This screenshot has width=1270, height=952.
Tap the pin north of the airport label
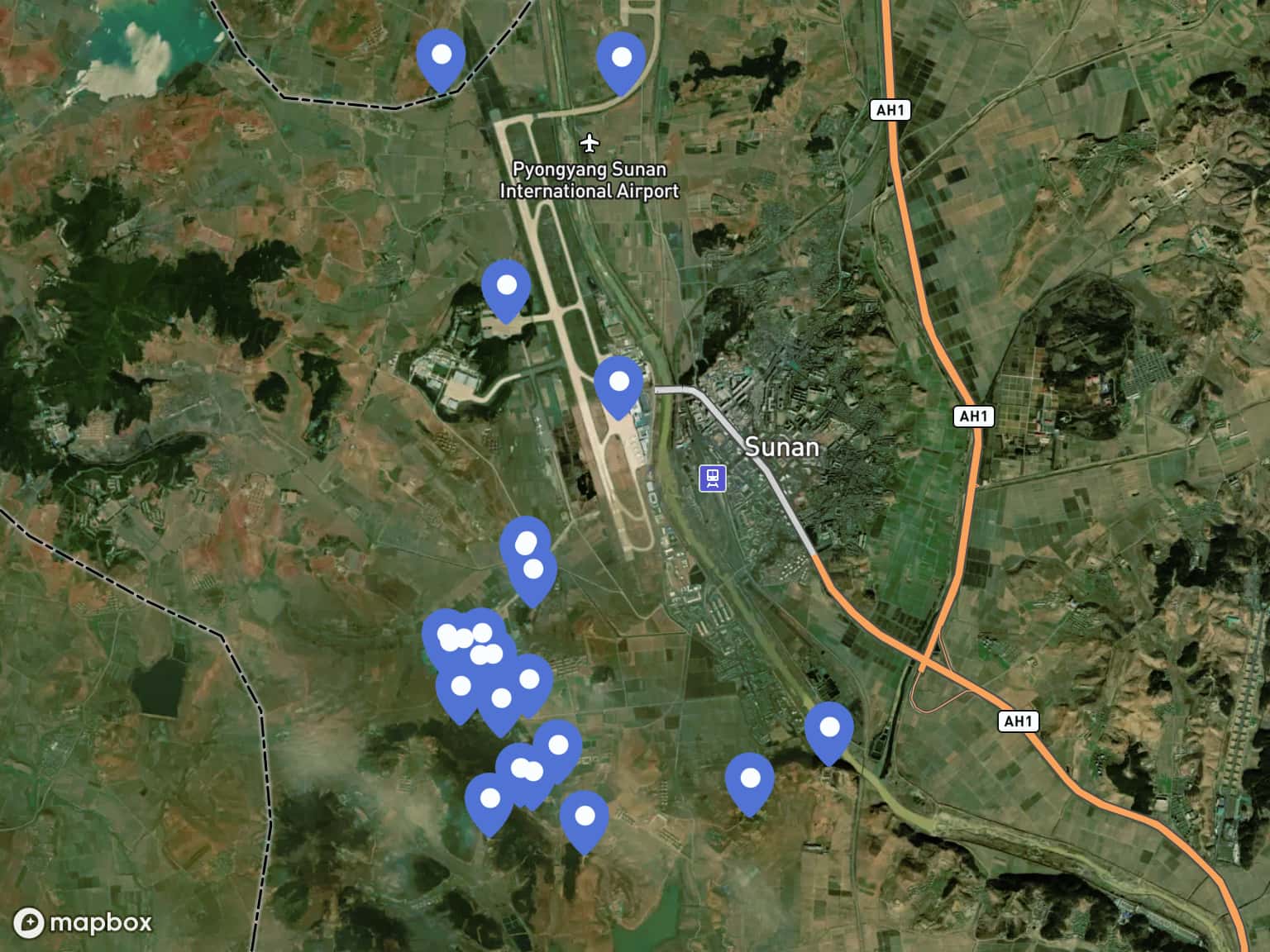[x=621, y=61]
